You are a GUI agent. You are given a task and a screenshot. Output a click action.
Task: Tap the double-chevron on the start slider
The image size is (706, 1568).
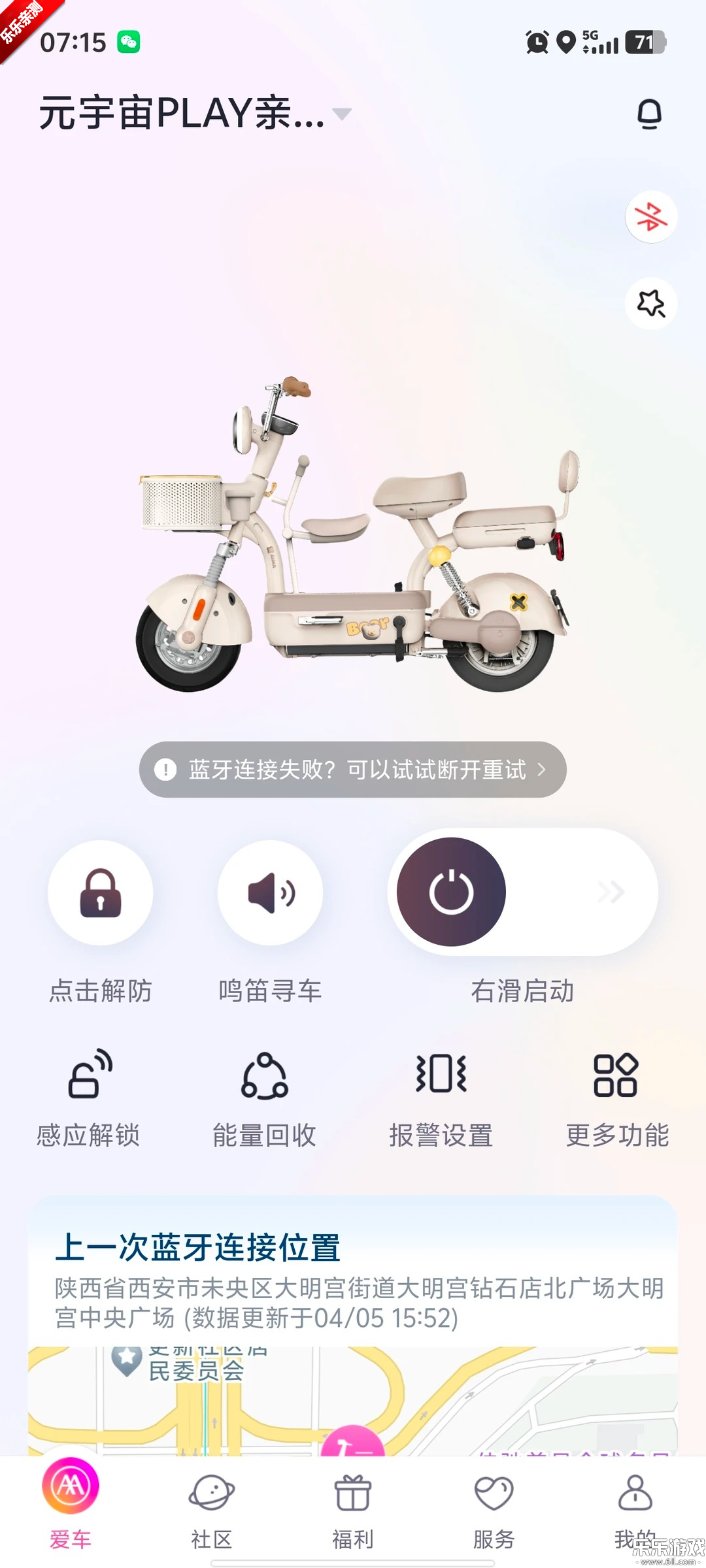[x=611, y=892]
